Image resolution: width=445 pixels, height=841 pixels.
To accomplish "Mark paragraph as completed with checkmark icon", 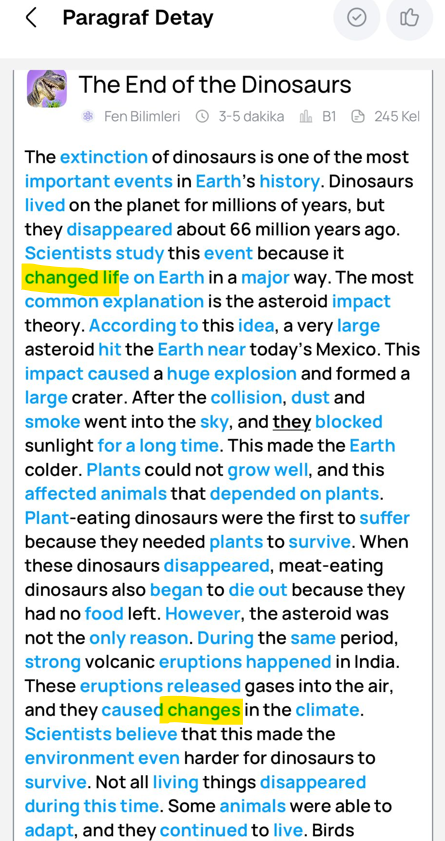I will (x=357, y=18).
